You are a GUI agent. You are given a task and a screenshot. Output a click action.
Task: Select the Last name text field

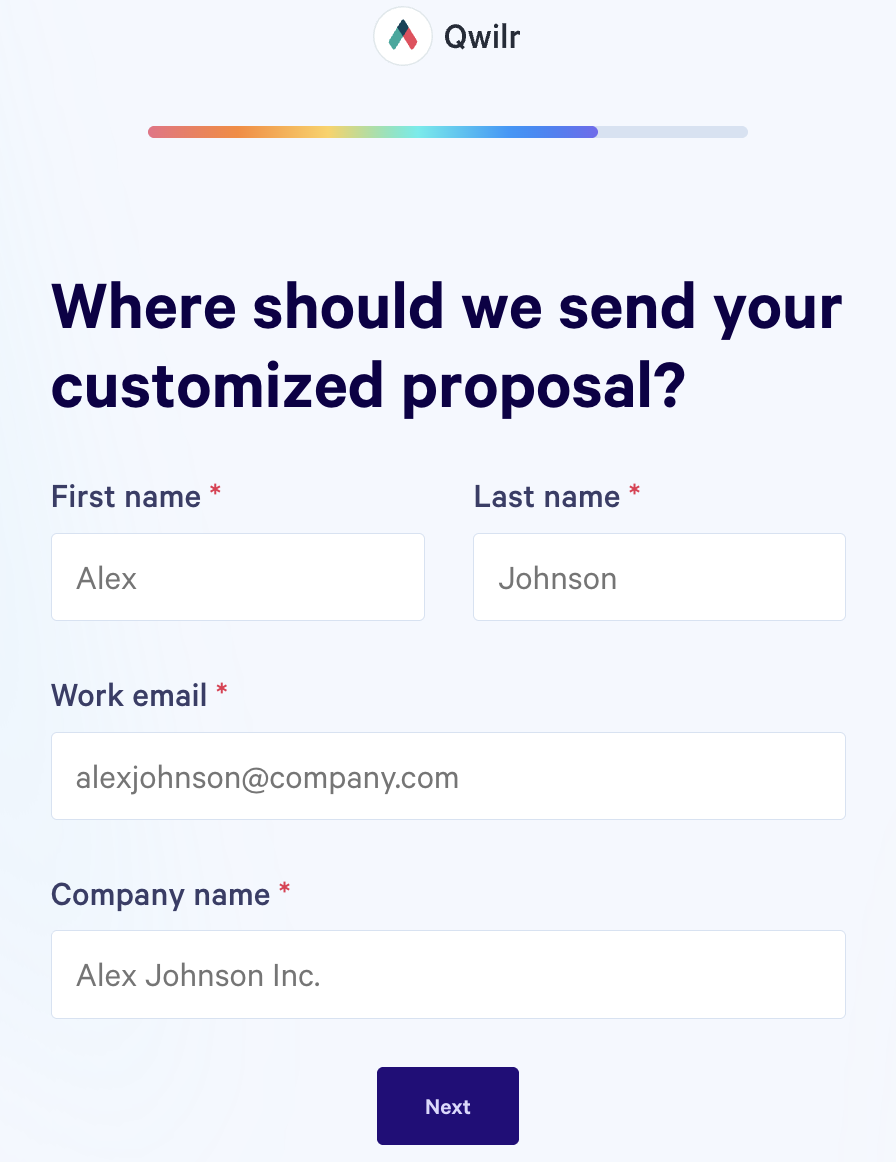659,577
